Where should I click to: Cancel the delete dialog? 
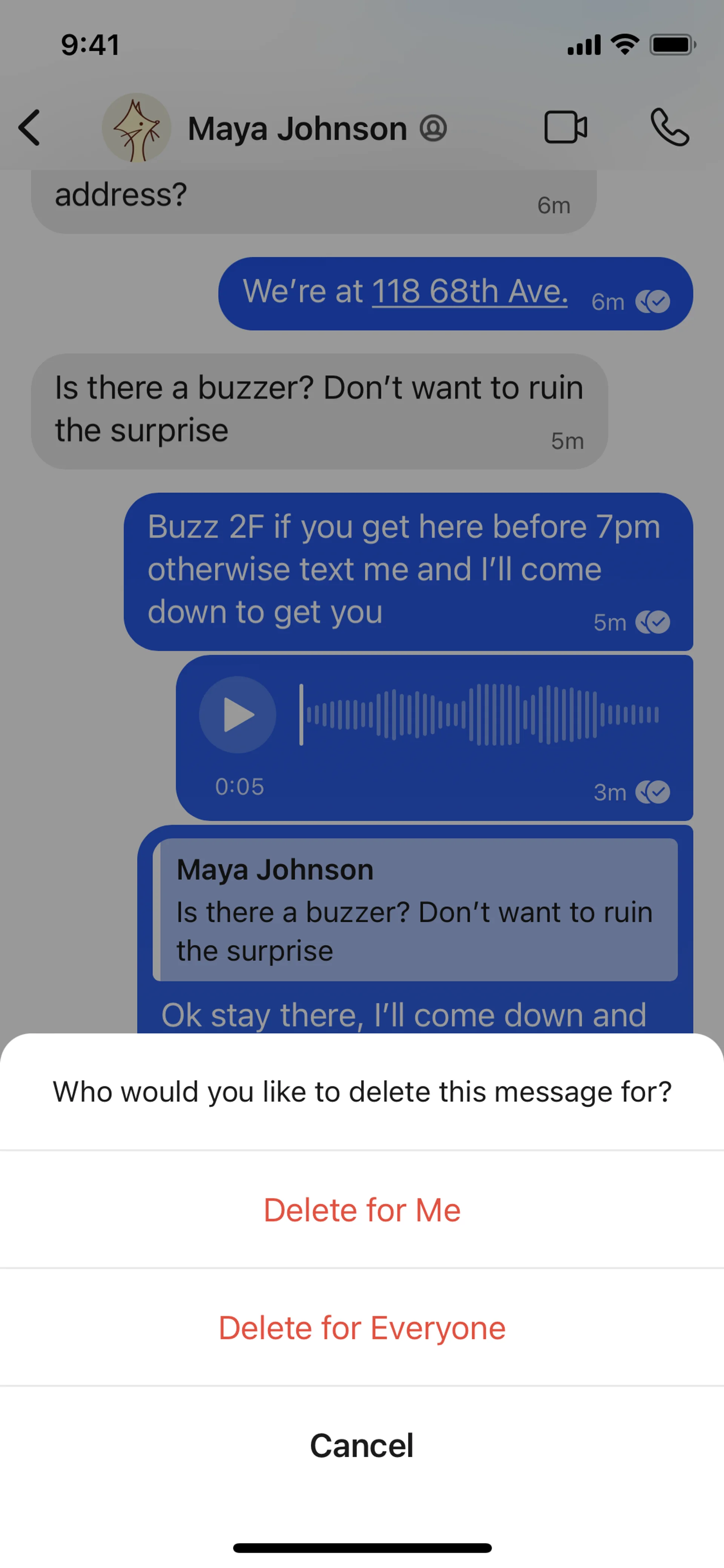coord(362,1446)
